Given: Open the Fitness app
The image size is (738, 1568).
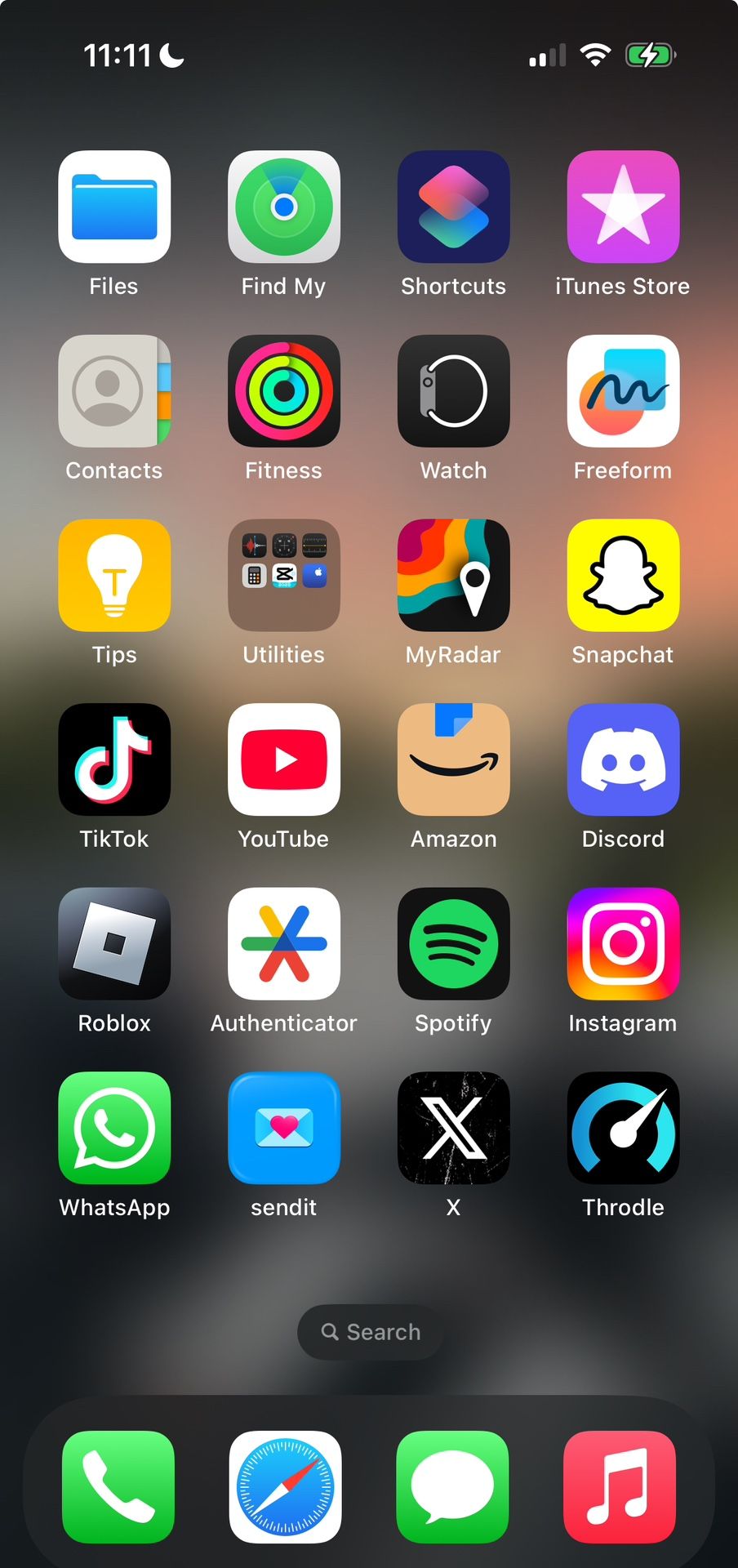Looking at the screenshot, I should point(284,391).
